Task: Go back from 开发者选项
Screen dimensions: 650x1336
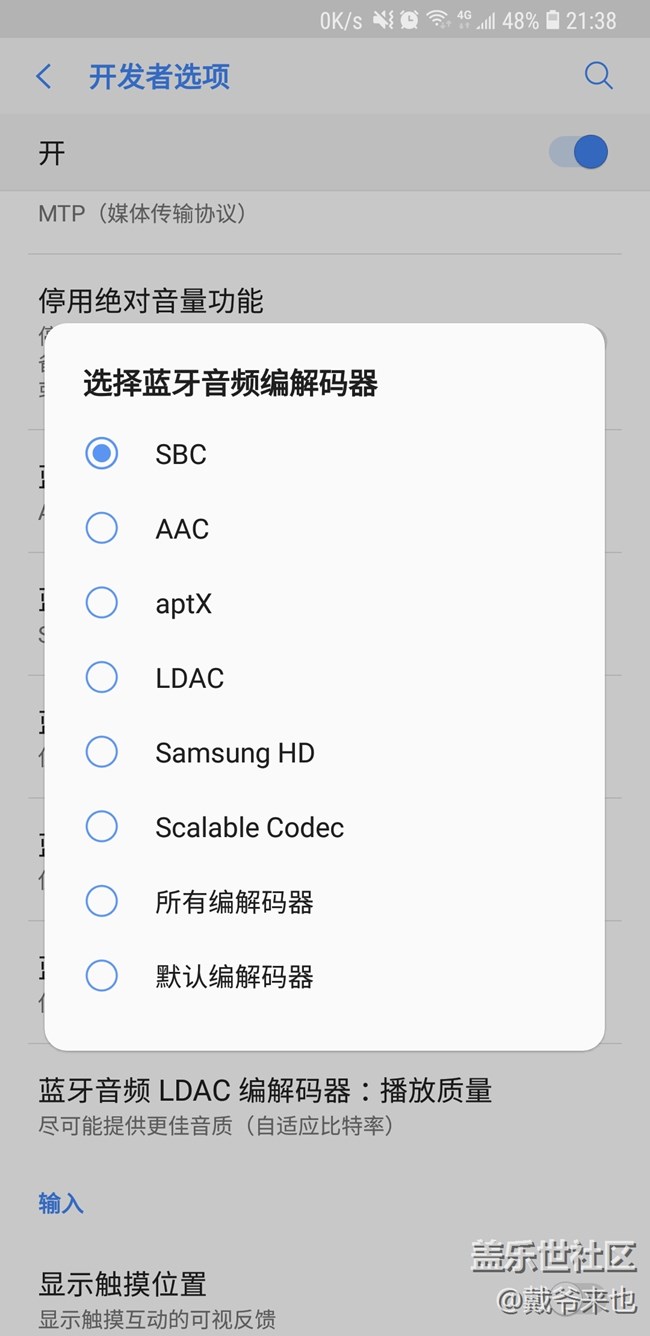Action: (44, 76)
